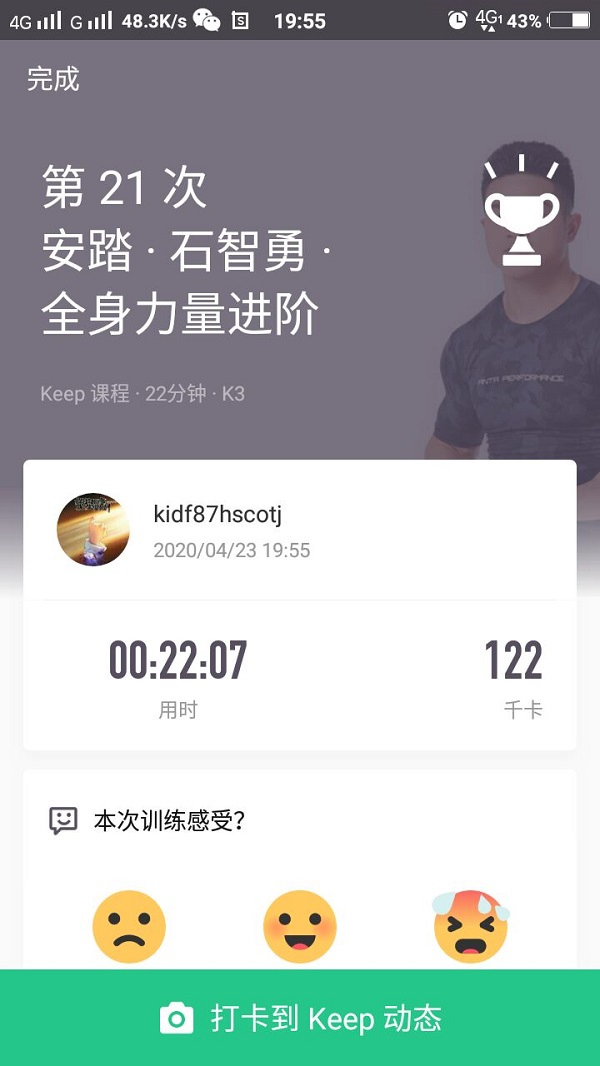The height and width of the screenshot is (1066, 600).
Task: Open kidf87hscotj's profile avatar
Action: point(93,530)
